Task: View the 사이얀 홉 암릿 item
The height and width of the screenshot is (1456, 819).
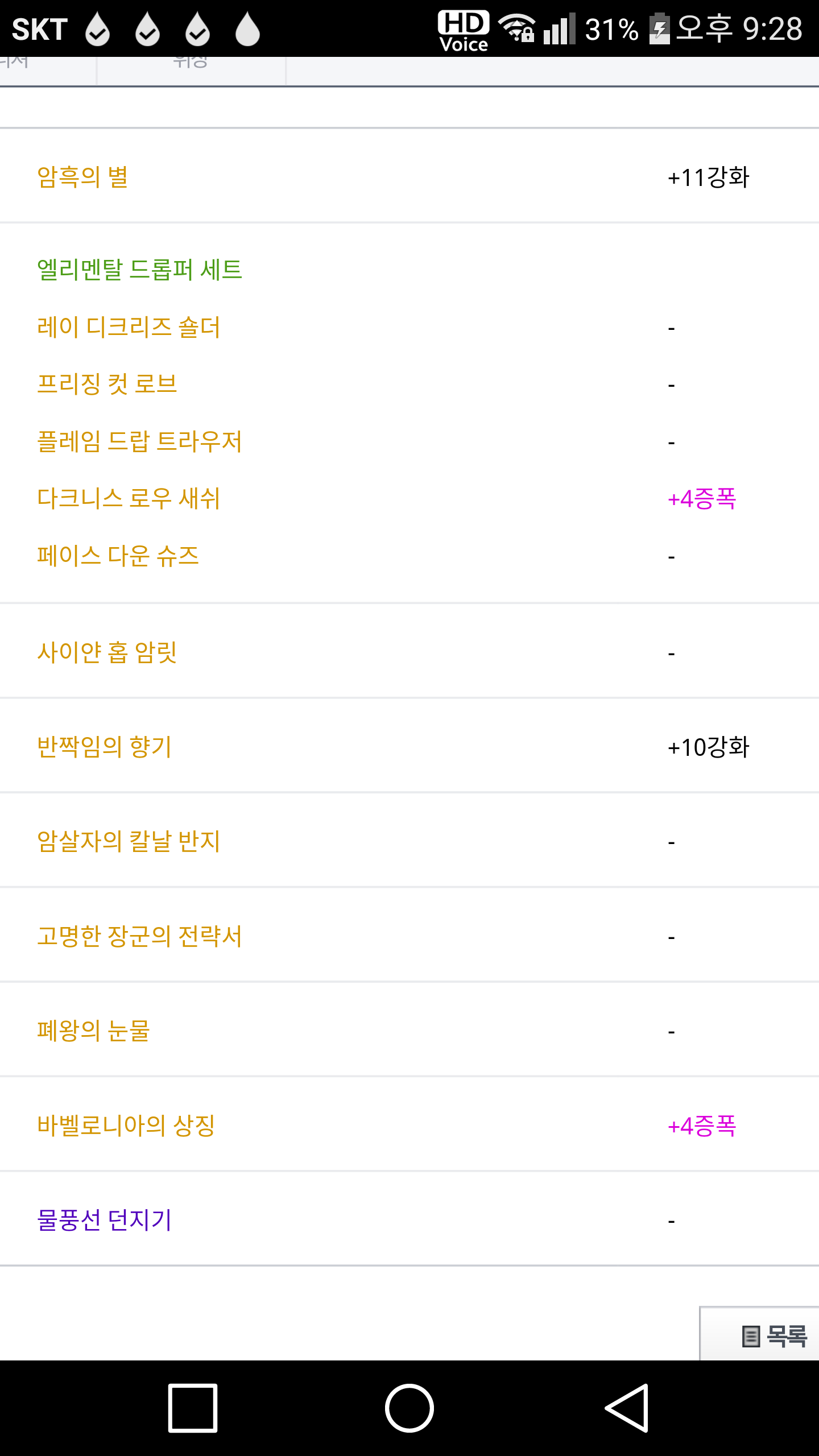Action: click(x=107, y=652)
